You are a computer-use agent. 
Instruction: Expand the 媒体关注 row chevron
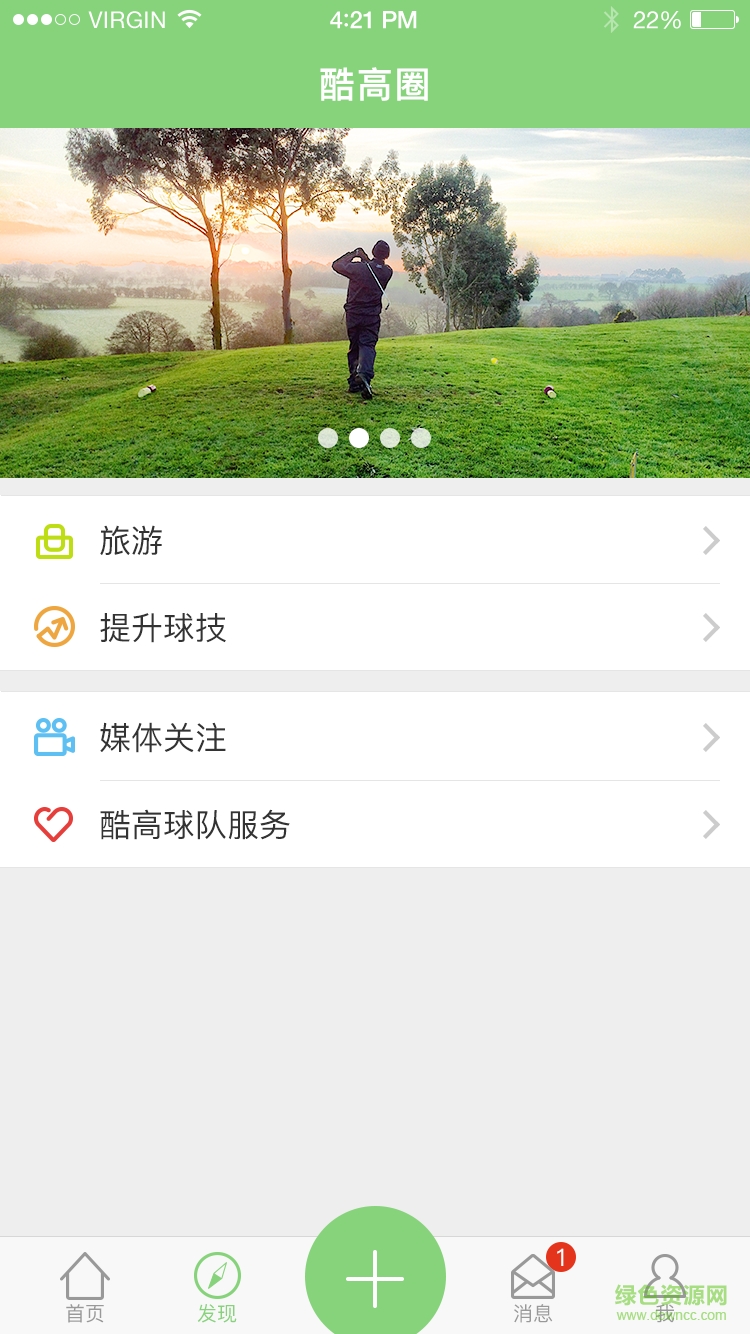click(710, 738)
